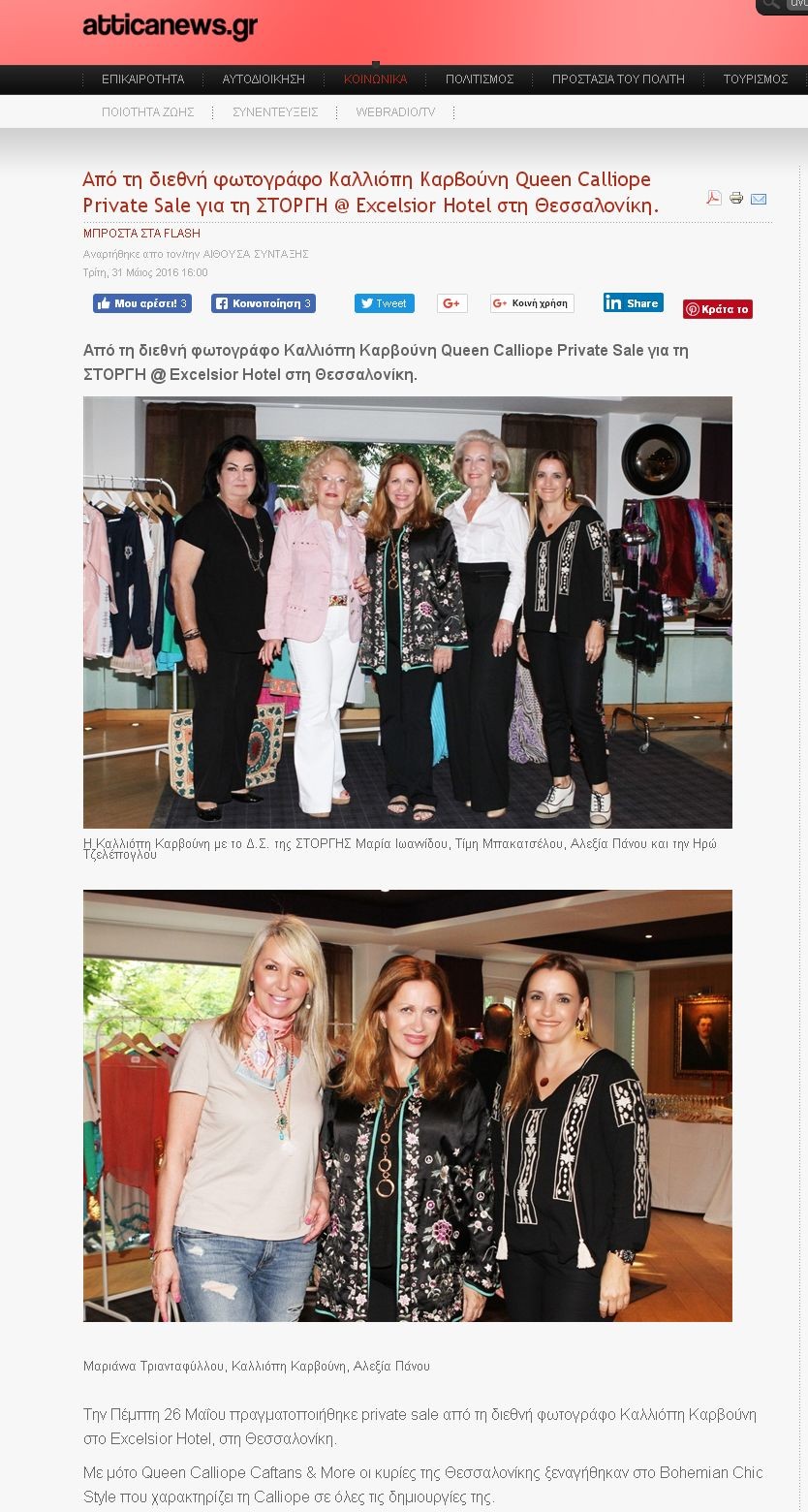Screen dimensions: 808x1512
Task: Switch to the ΑΥΤΟΔΙΟΙΚΗΣΗ section
Action: 264,79
